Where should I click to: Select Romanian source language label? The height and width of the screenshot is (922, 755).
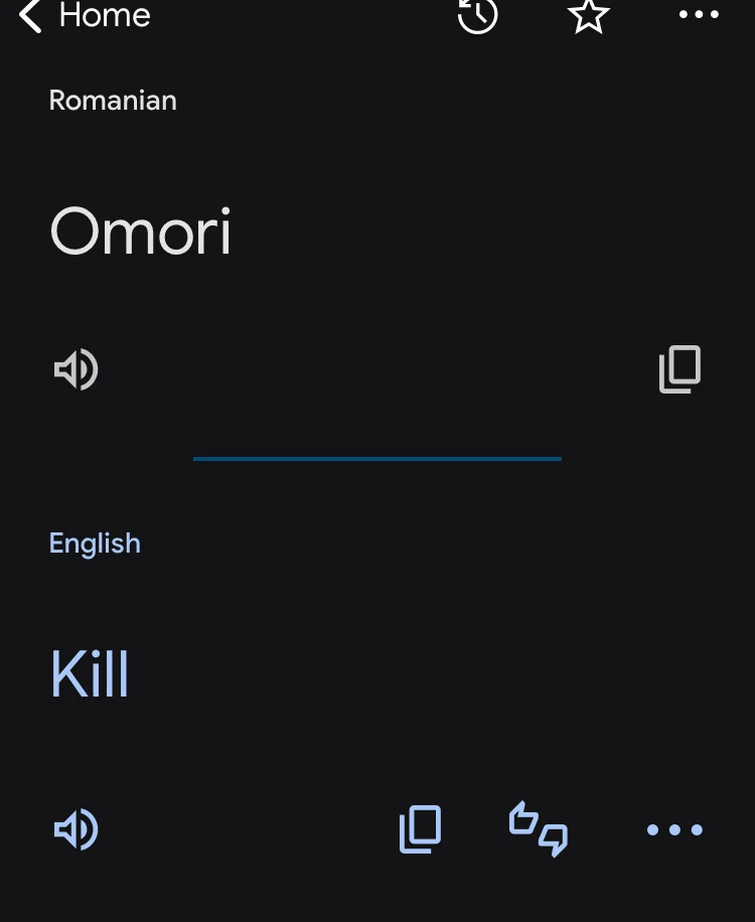[x=113, y=100]
